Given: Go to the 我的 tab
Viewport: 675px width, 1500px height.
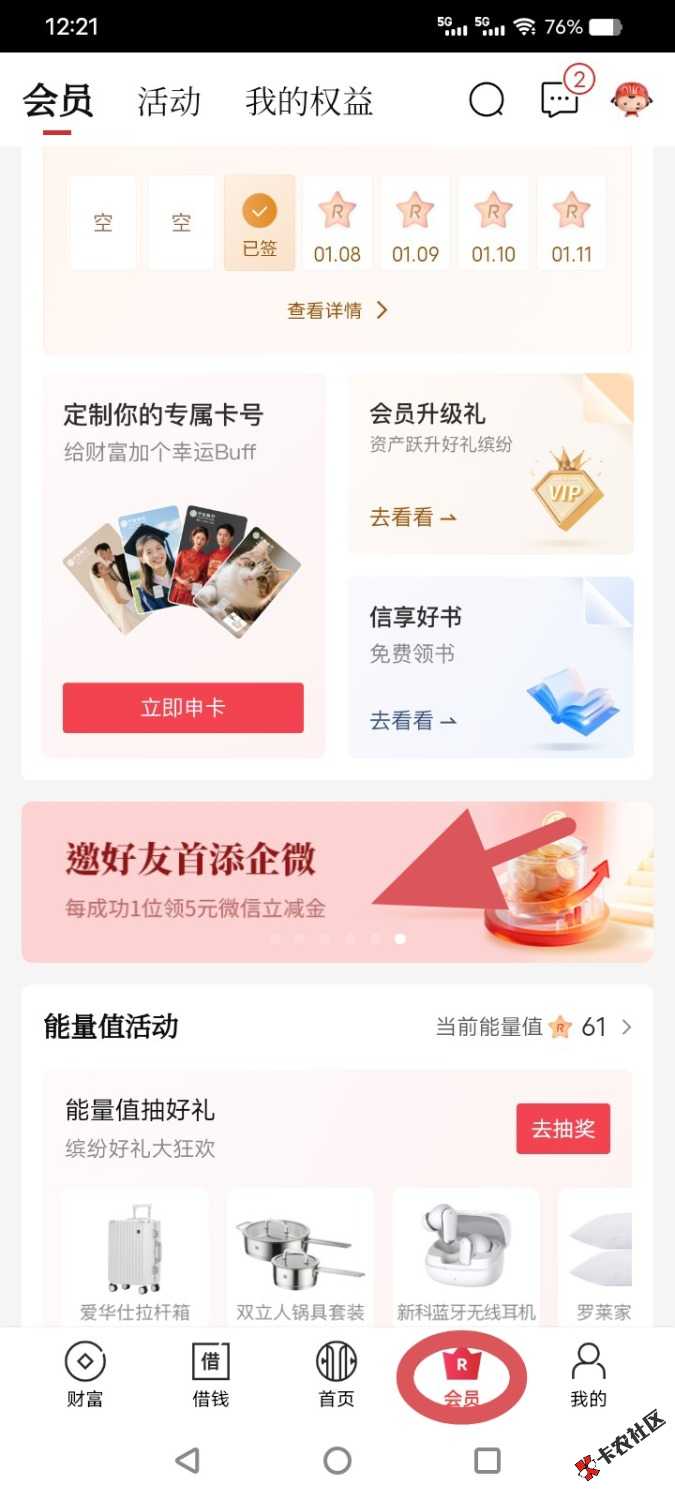Looking at the screenshot, I should pos(588,1375).
